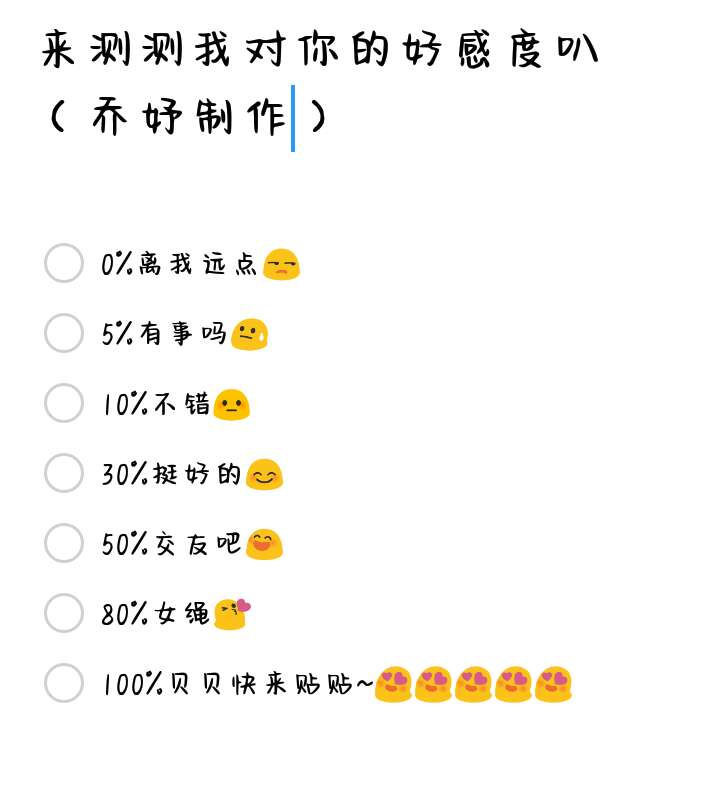Choose the 5%有事吗 radio button
The image size is (718, 798).
[64, 333]
